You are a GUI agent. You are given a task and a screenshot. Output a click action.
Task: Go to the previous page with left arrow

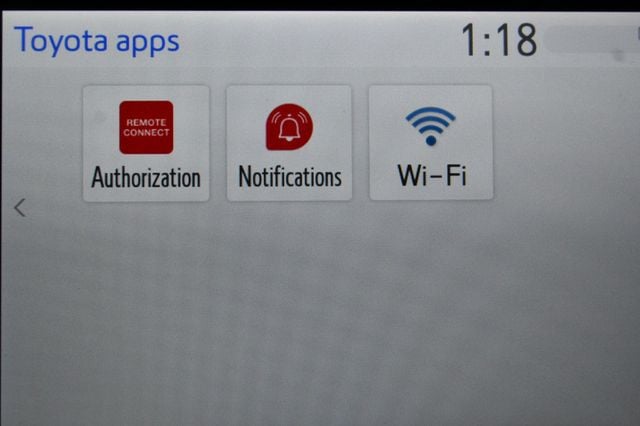click(x=20, y=208)
